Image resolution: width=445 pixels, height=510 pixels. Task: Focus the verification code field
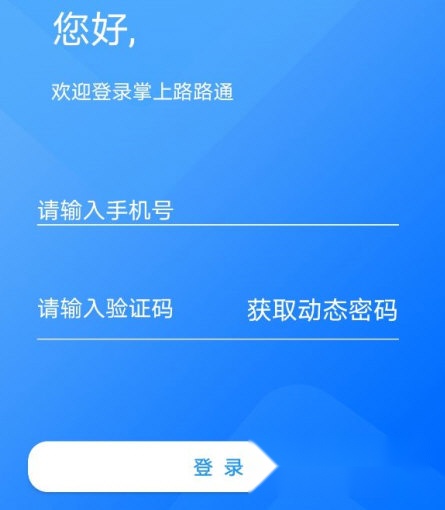[x=140, y=309]
